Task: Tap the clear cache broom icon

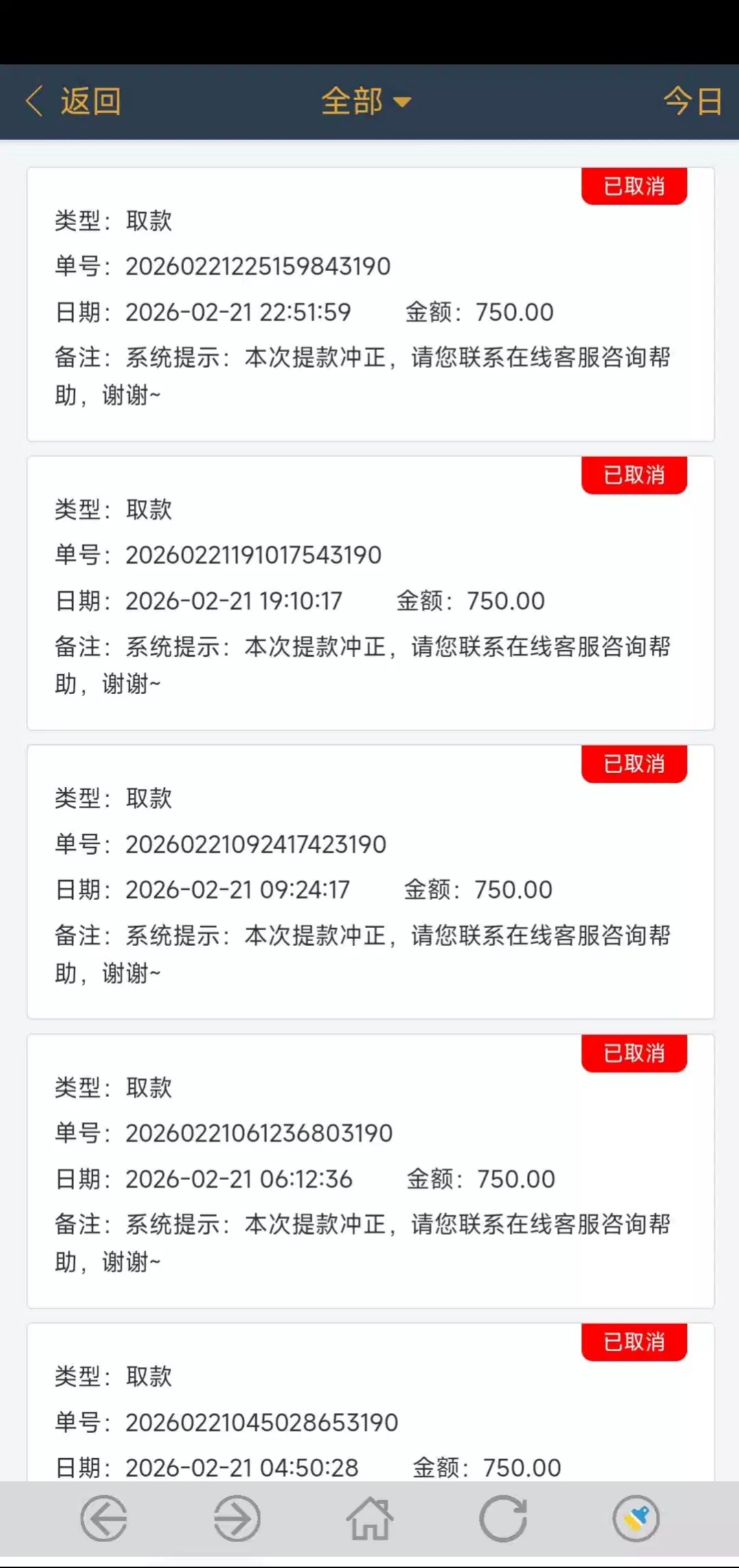Action: click(636, 1519)
